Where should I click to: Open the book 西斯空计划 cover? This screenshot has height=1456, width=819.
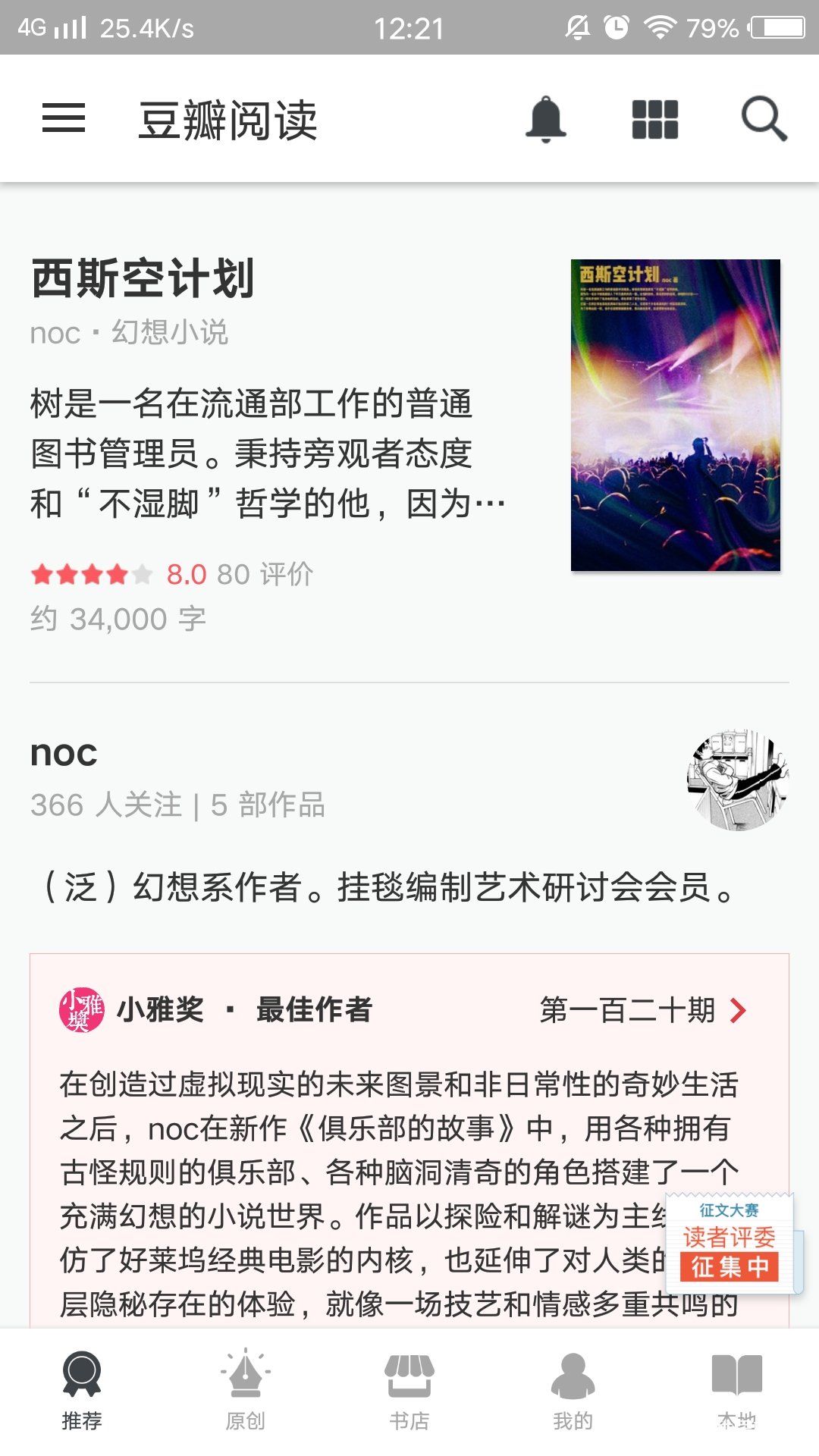(x=675, y=415)
